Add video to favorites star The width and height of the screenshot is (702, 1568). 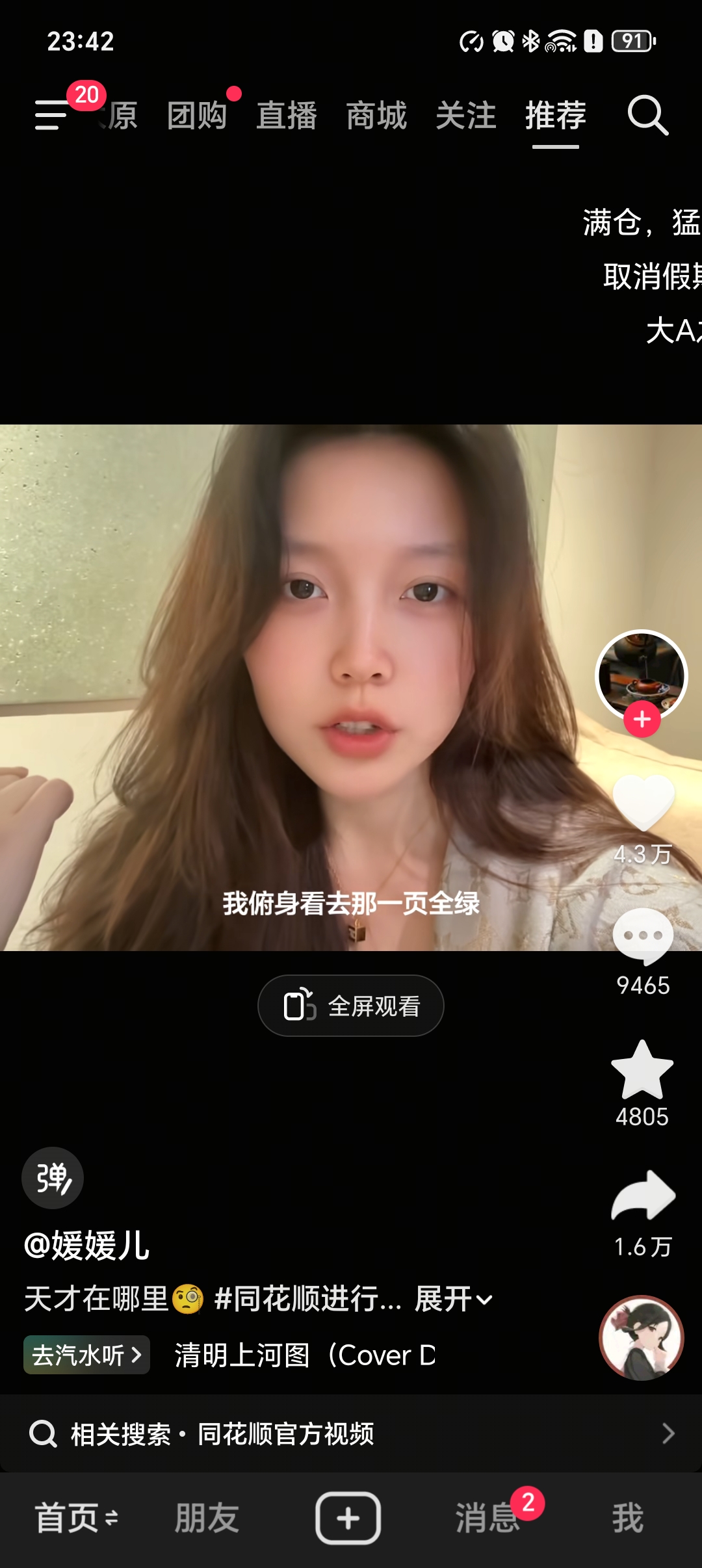coord(642,1070)
